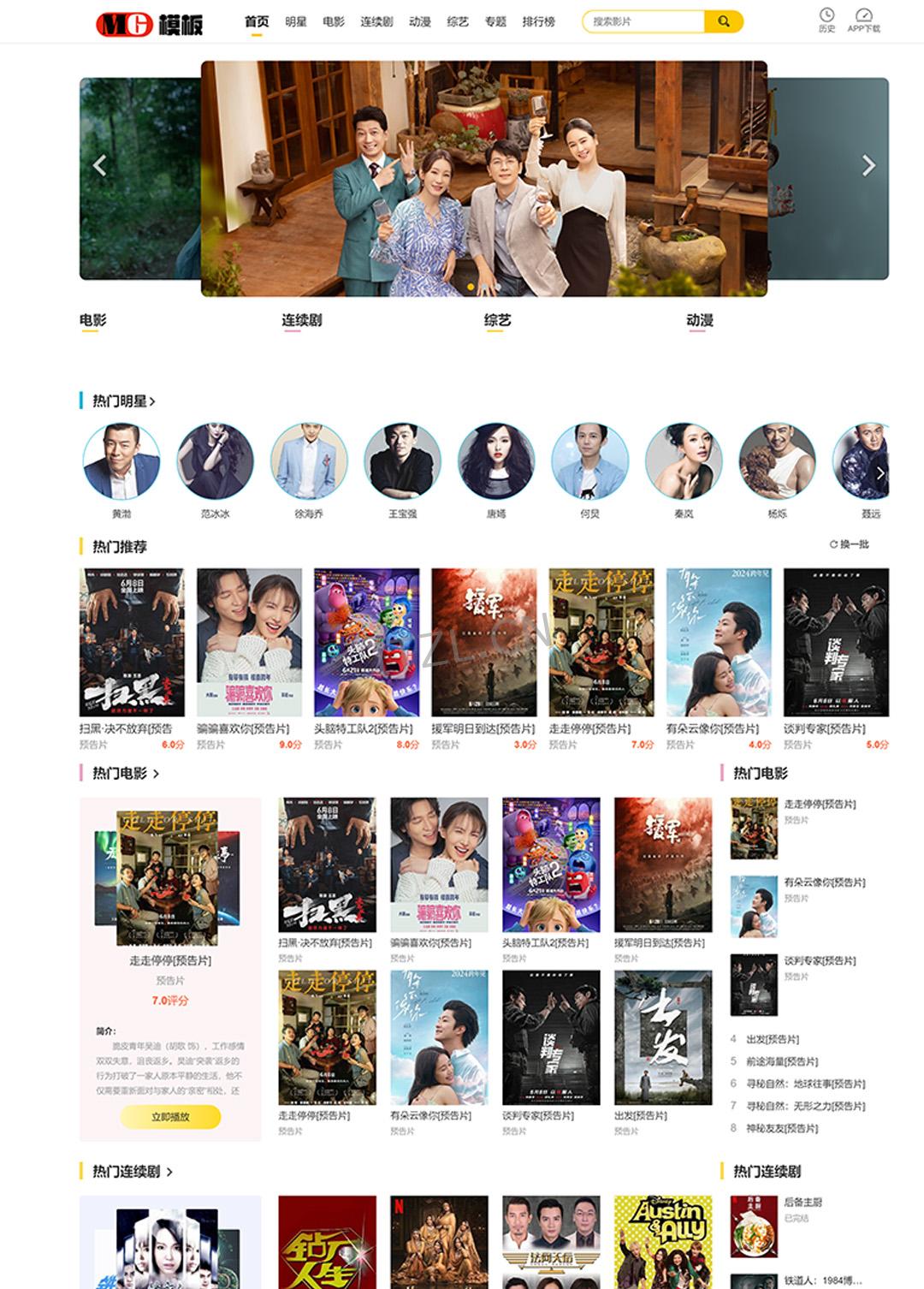Viewport: 924px width, 1289px height.
Task: Tap the yellow search magnifier button
Action: point(724,21)
